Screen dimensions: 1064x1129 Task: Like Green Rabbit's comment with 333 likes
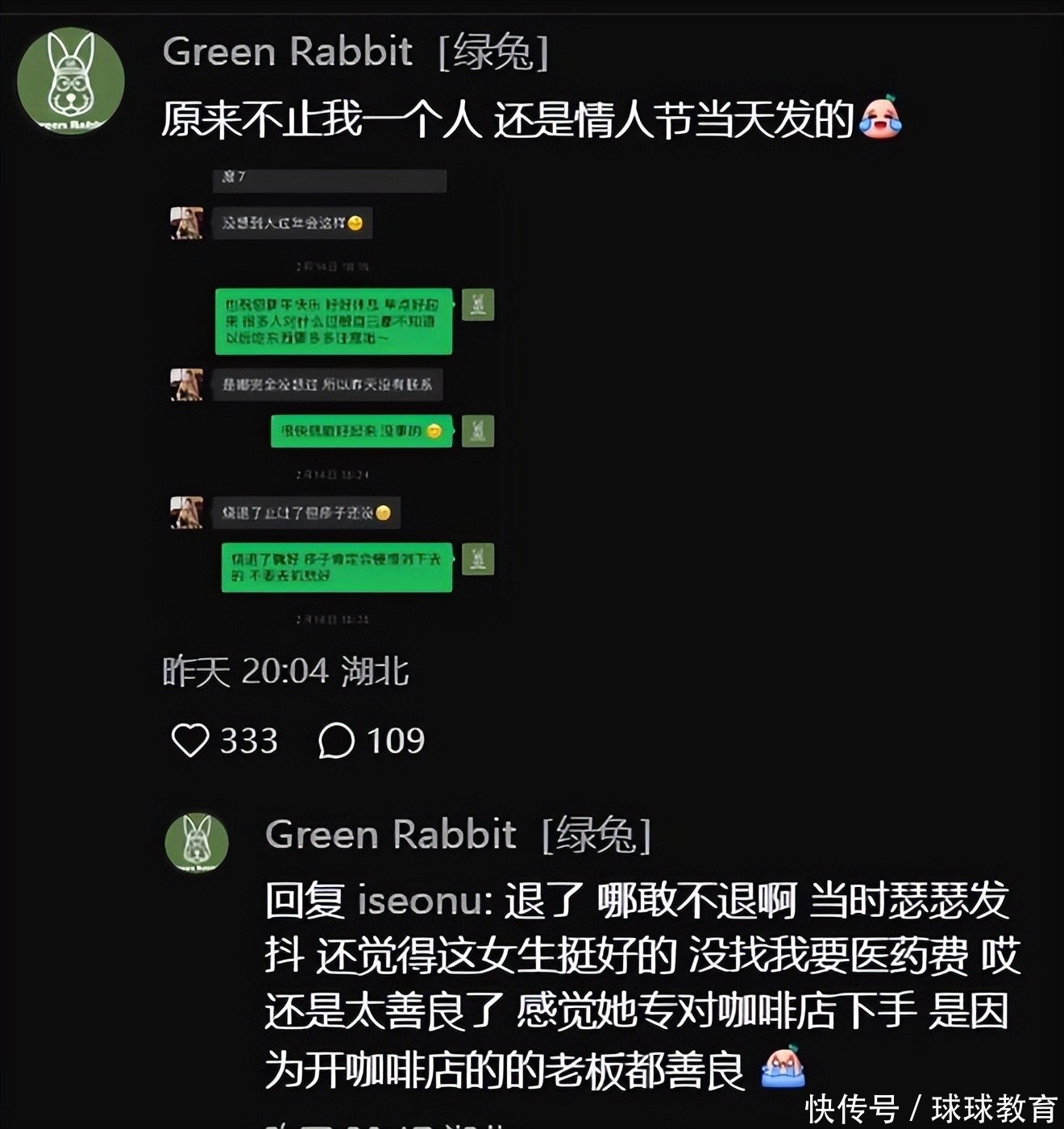191,739
